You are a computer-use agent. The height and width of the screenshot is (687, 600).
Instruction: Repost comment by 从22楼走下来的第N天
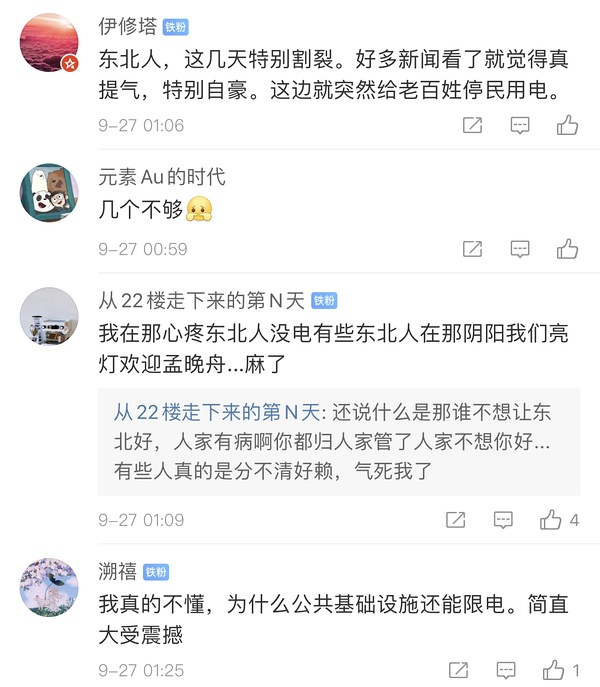pyautogui.click(x=456, y=520)
